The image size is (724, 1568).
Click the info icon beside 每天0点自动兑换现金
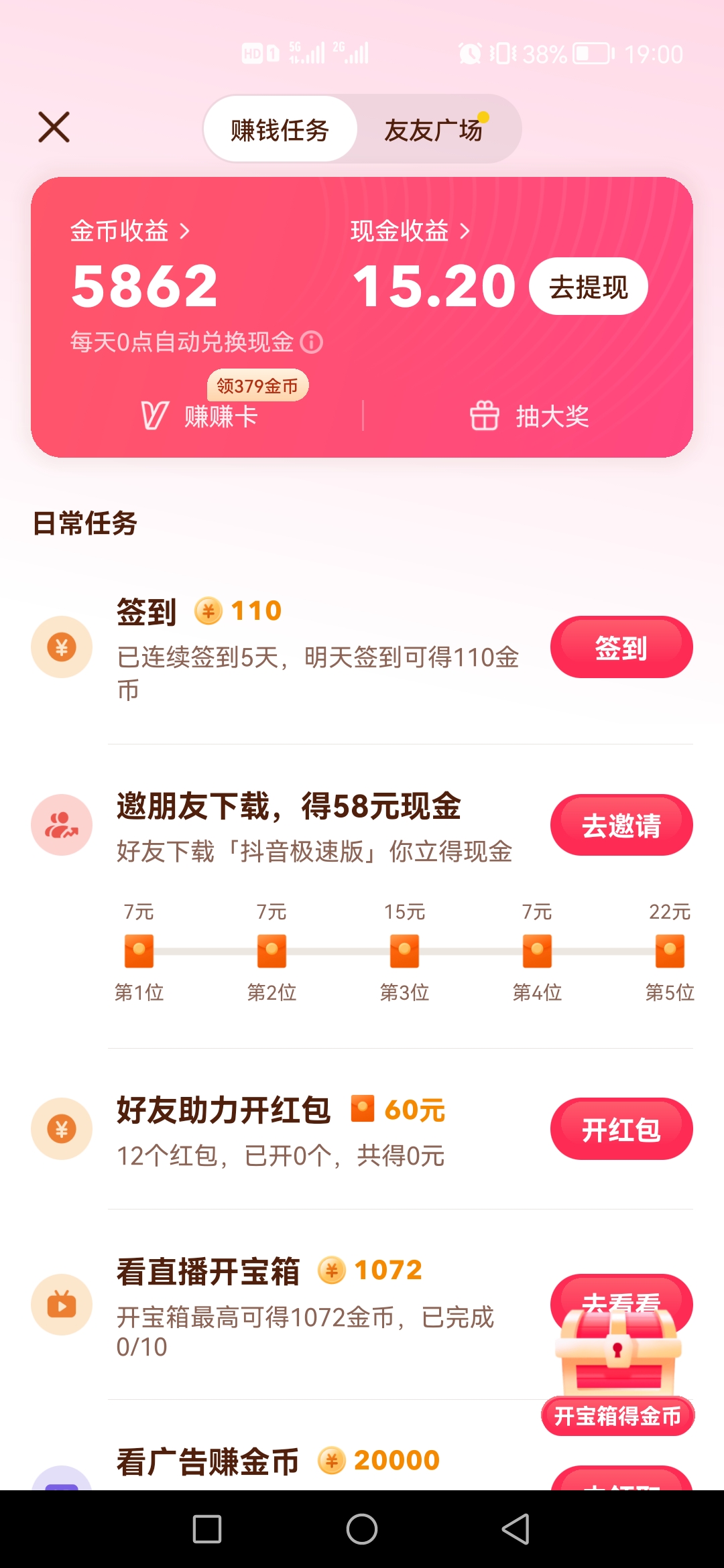pos(311,342)
